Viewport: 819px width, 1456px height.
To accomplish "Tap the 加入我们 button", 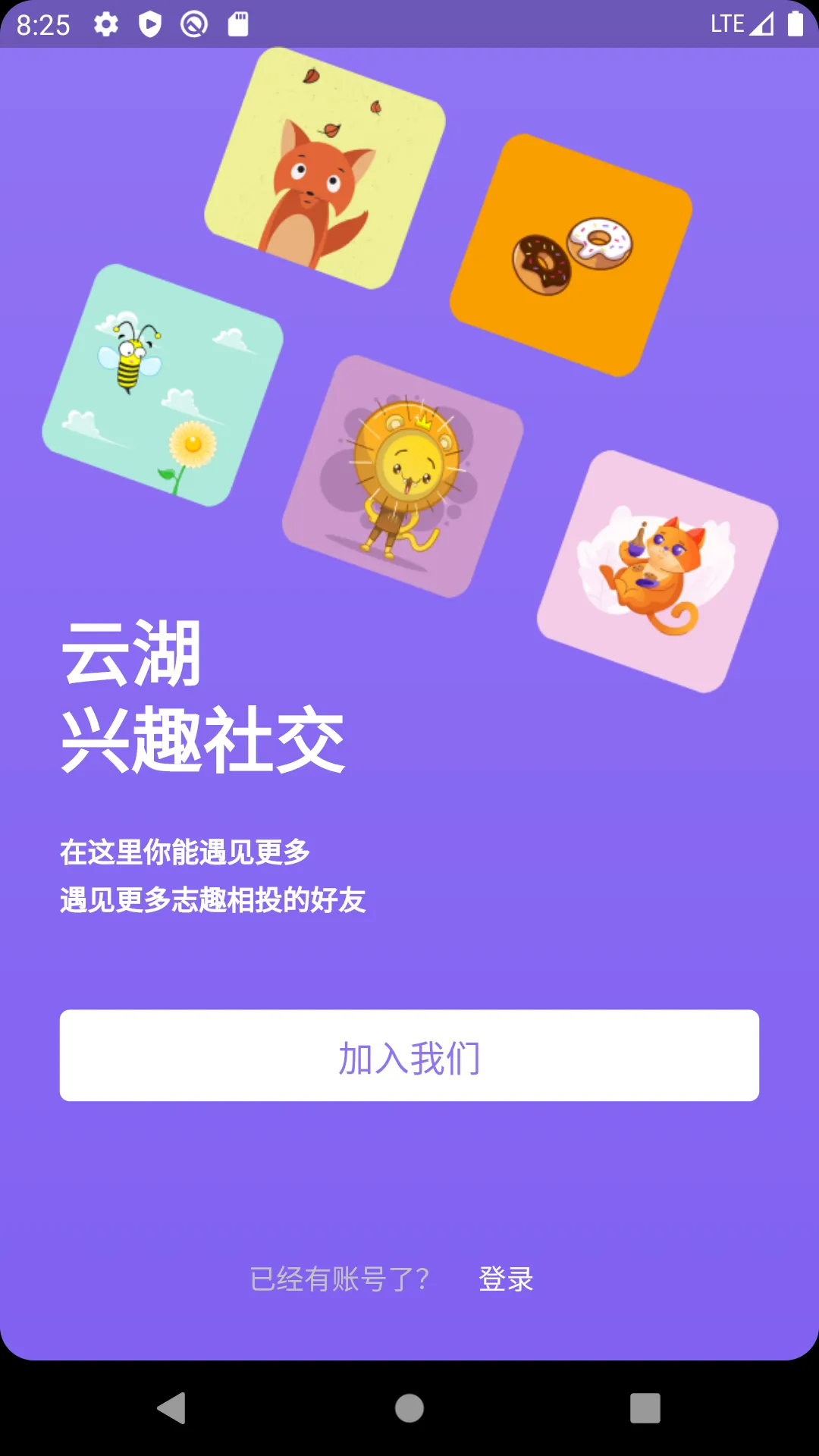I will pos(409,1055).
